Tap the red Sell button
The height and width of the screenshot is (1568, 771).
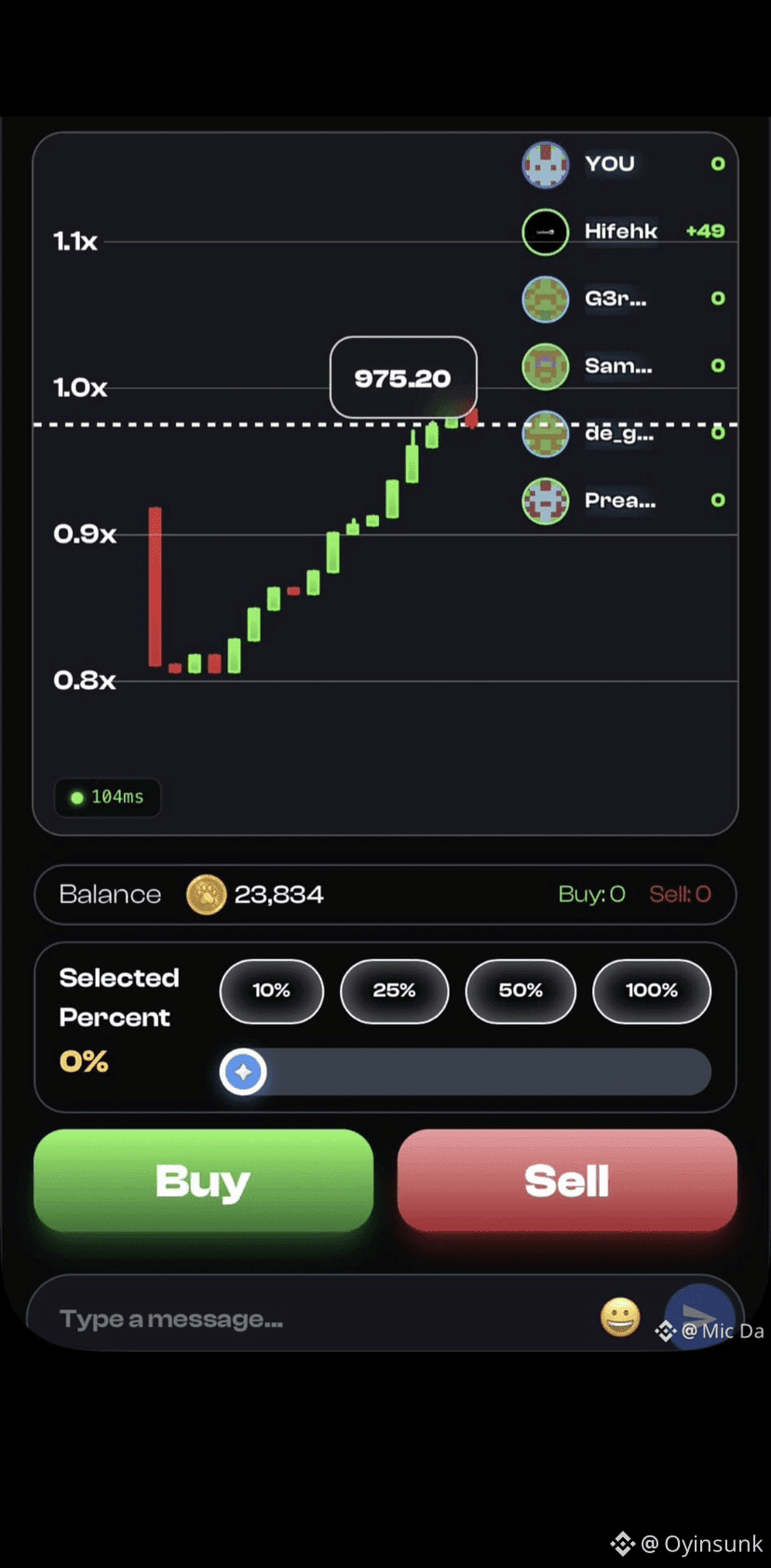coord(567,1181)
